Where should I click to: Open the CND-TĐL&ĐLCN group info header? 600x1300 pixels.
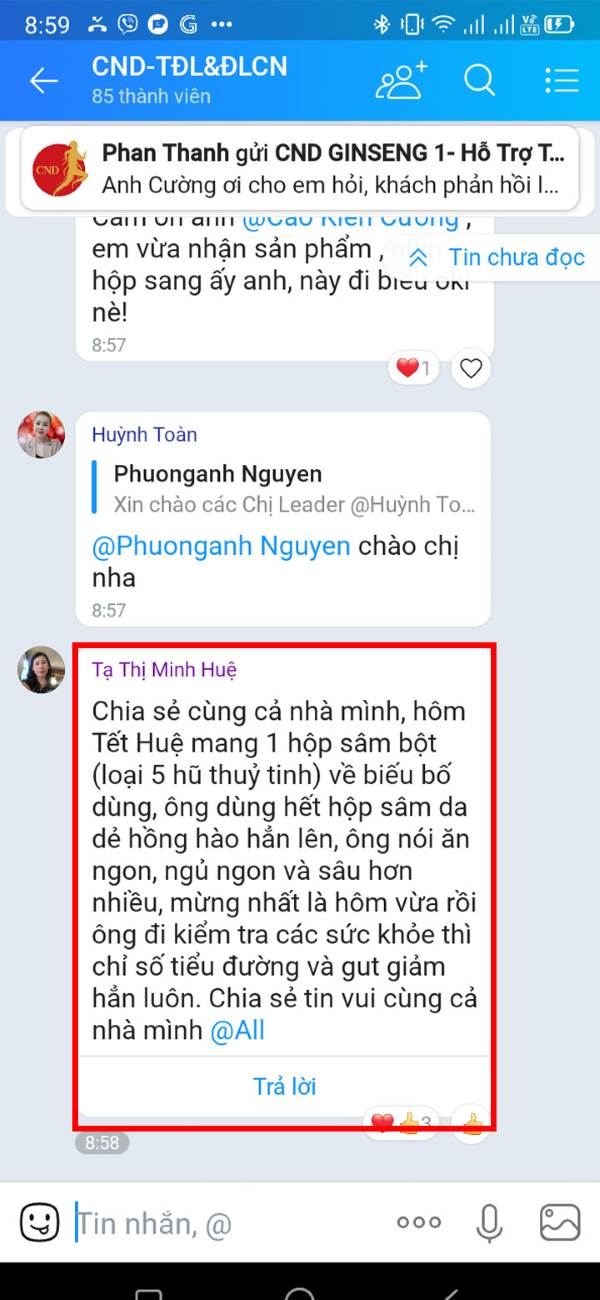tap(190, 80)
